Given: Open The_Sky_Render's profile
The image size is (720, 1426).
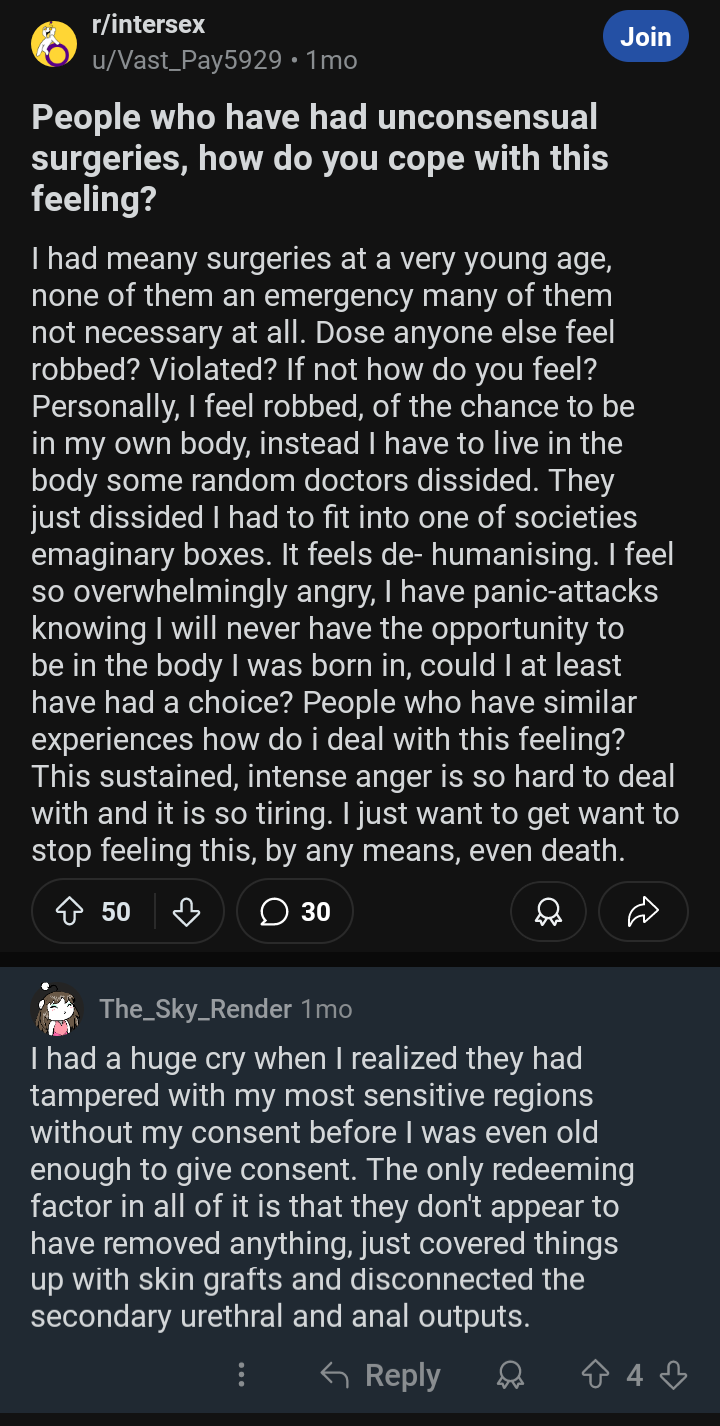Looking at the screenshot, I should point(195,1009).
